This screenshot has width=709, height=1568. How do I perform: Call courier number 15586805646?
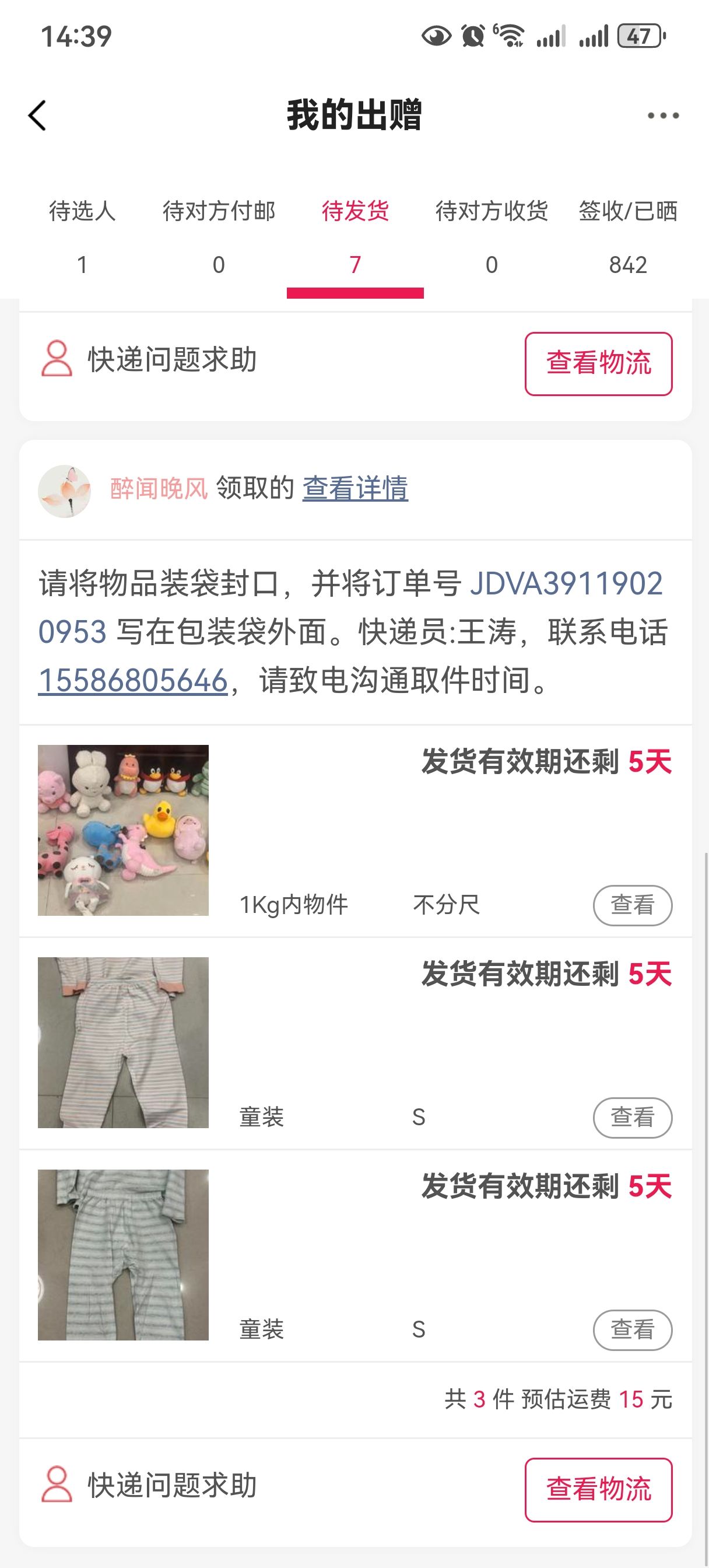pos(133,680)
